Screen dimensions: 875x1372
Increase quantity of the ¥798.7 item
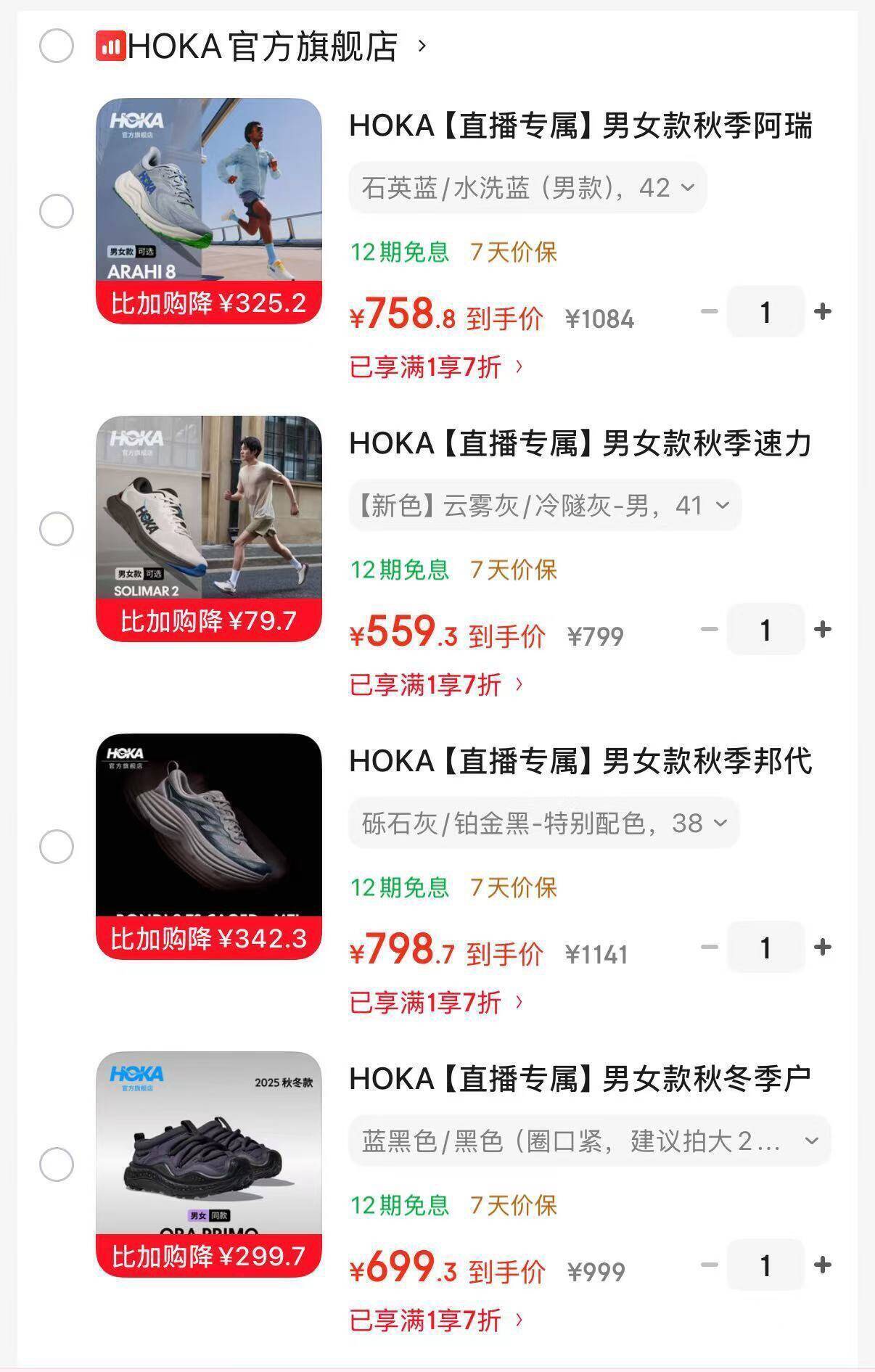823,948
